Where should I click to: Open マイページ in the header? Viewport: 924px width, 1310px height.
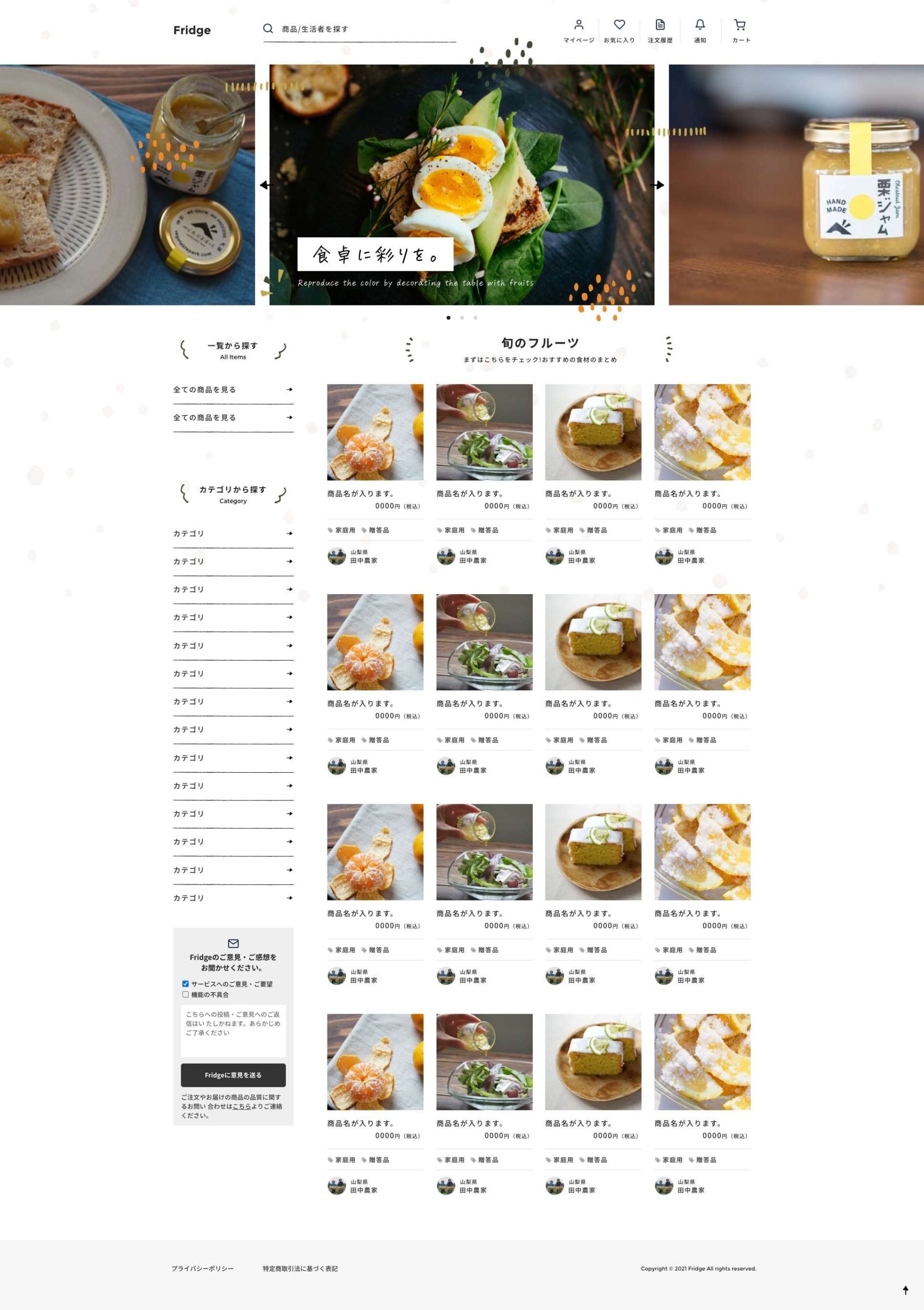coord(578,31)
